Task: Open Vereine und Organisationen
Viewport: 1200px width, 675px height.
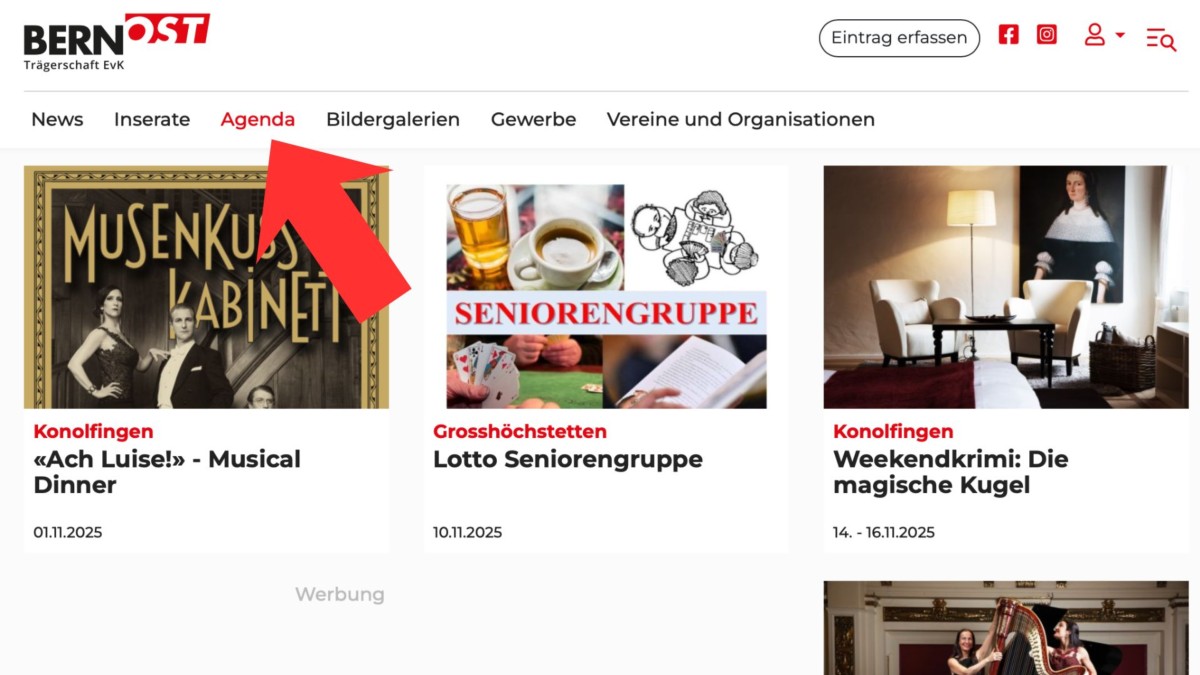Action: coord(740,119)
